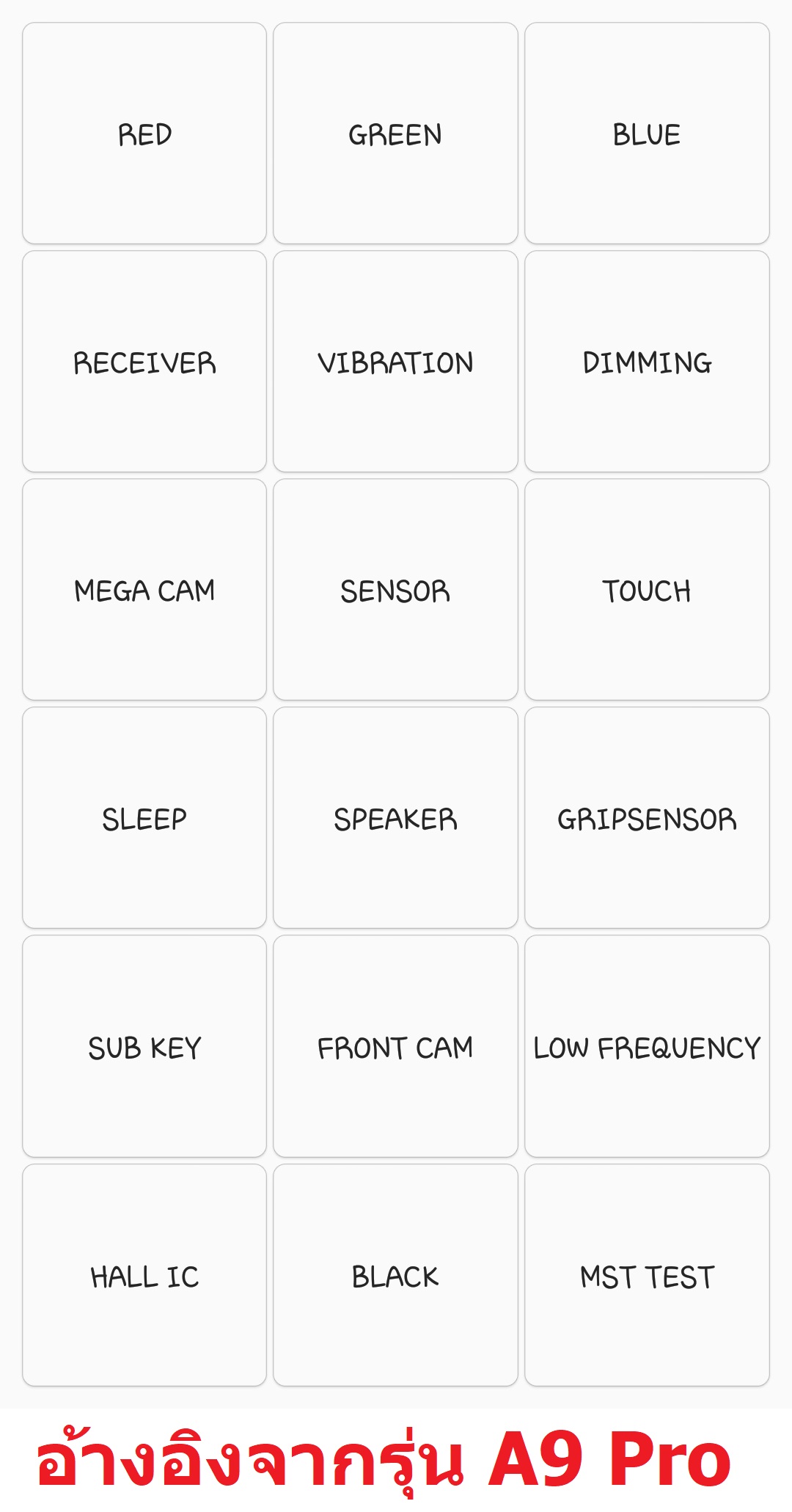Start the LOW FREQUENCY test
Viewport: 792px width, 1512px height.
point(647,1046)
